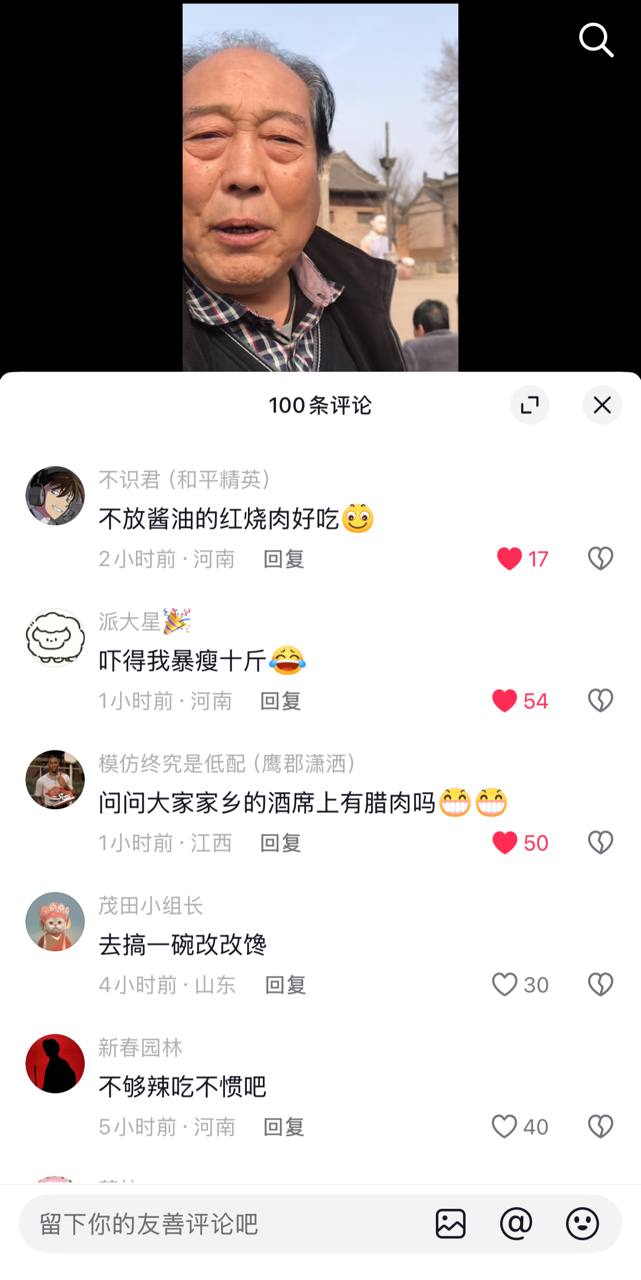The height and width of the screenshot is (1280, 641).
Task: Expand the comments panel to full screen
Action: [x=530, y=405]
